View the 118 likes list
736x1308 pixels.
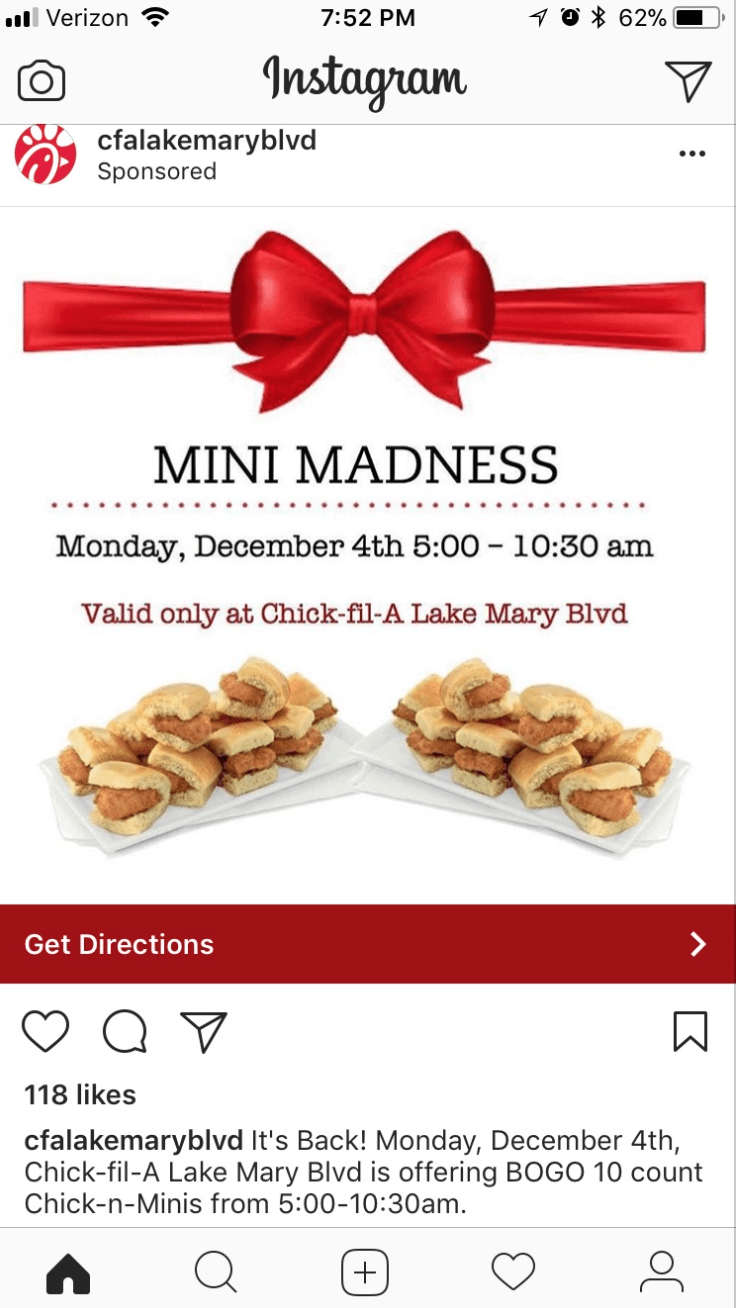pos(80,1094)
